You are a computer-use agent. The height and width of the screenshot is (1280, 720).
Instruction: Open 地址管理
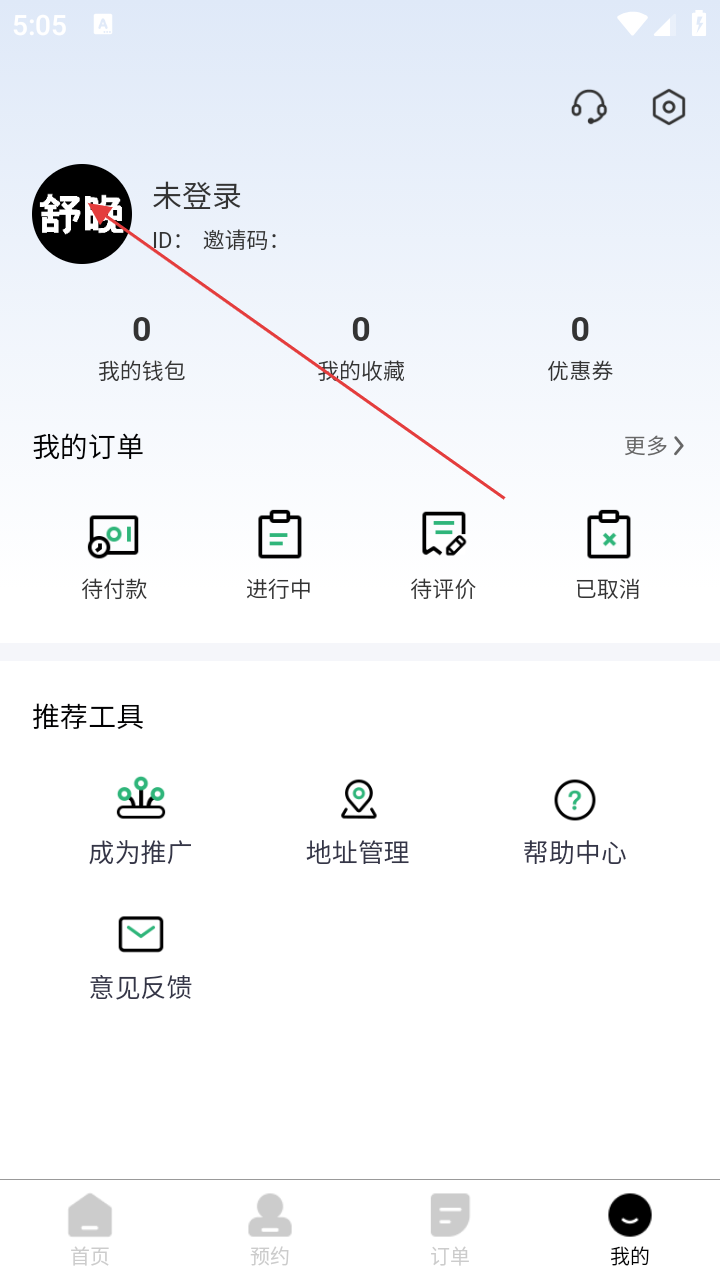(358, 820)
